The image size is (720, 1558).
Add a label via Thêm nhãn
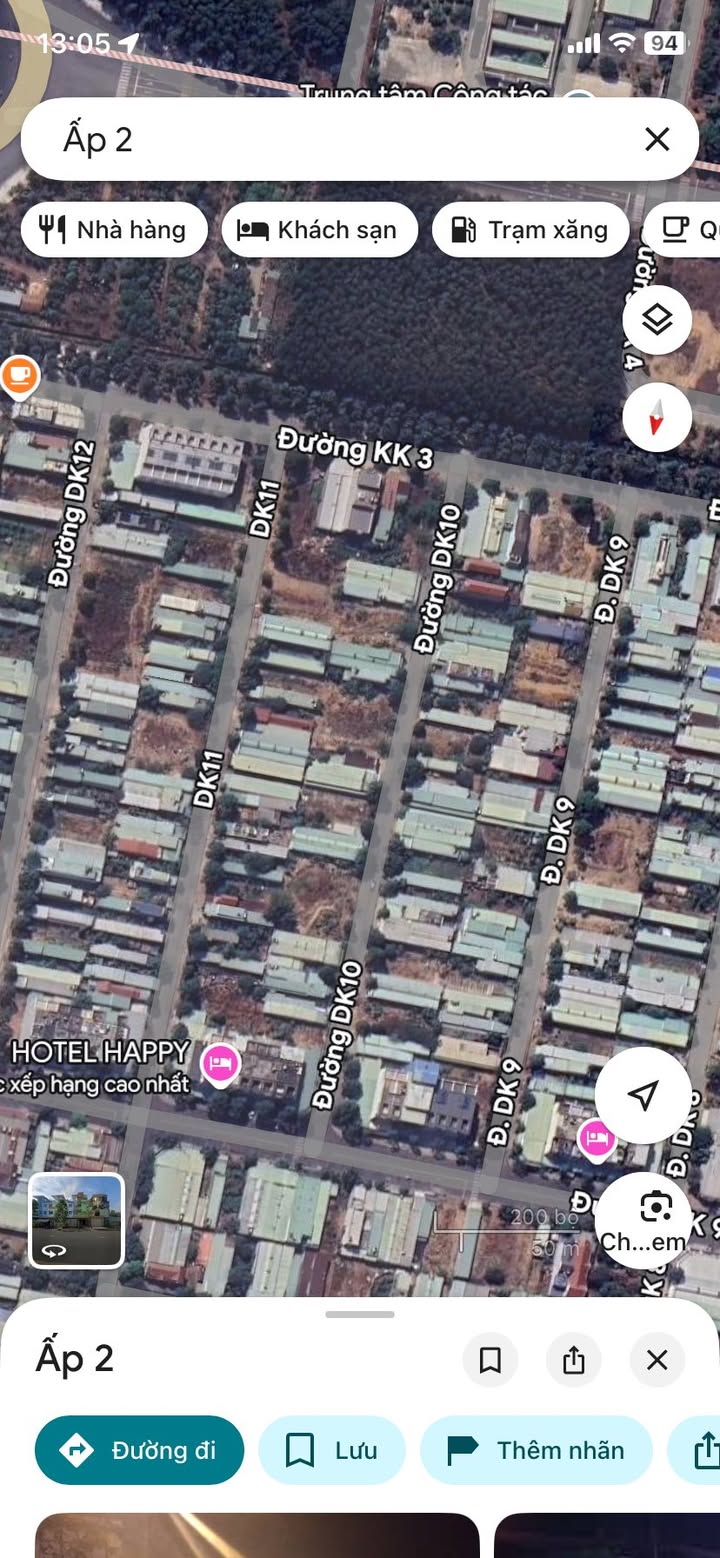(x=536, y=1450)
